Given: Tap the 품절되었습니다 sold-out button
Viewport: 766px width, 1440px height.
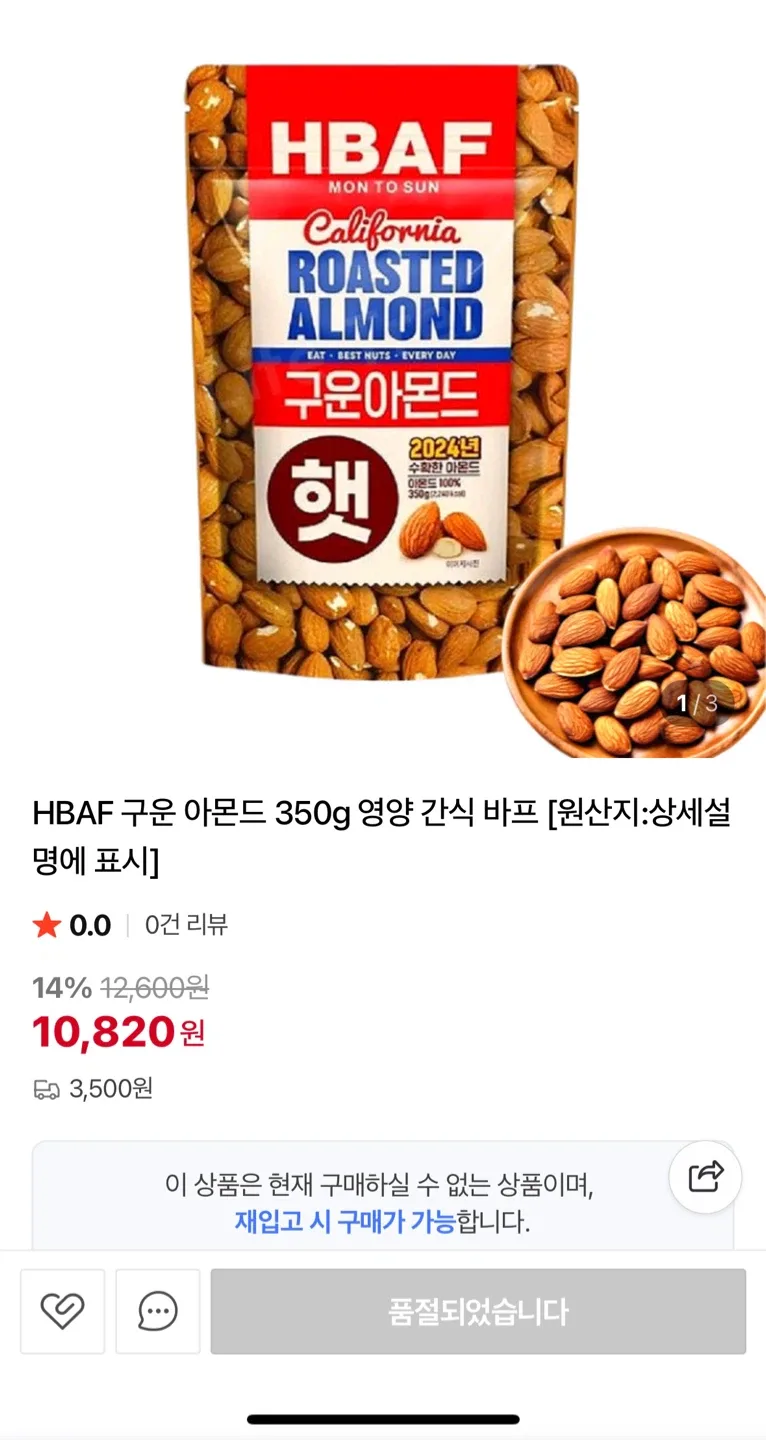Looking at the screenshot, I should 478,1311.
